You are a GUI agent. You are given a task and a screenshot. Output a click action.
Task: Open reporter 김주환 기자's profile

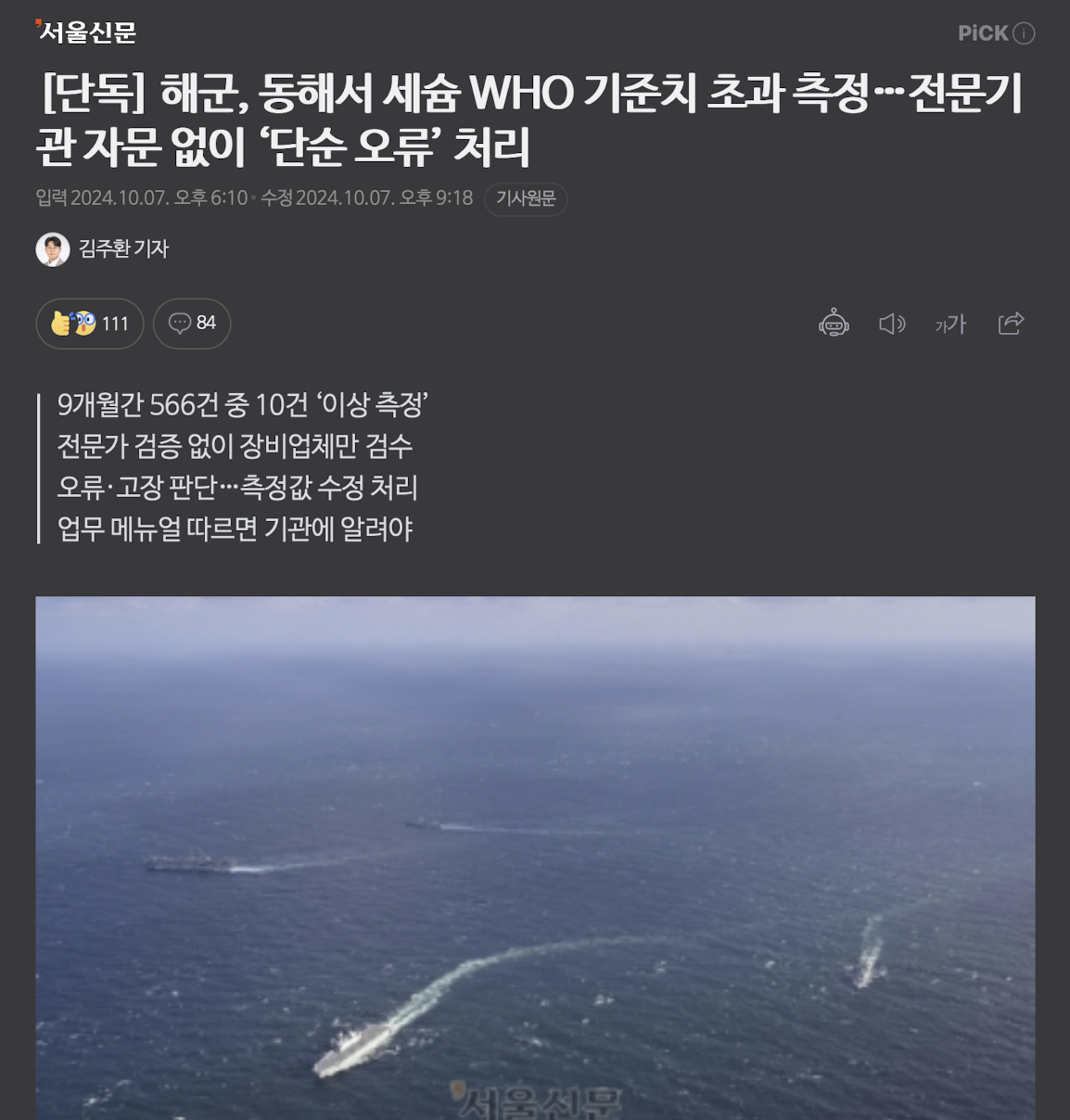102,248
